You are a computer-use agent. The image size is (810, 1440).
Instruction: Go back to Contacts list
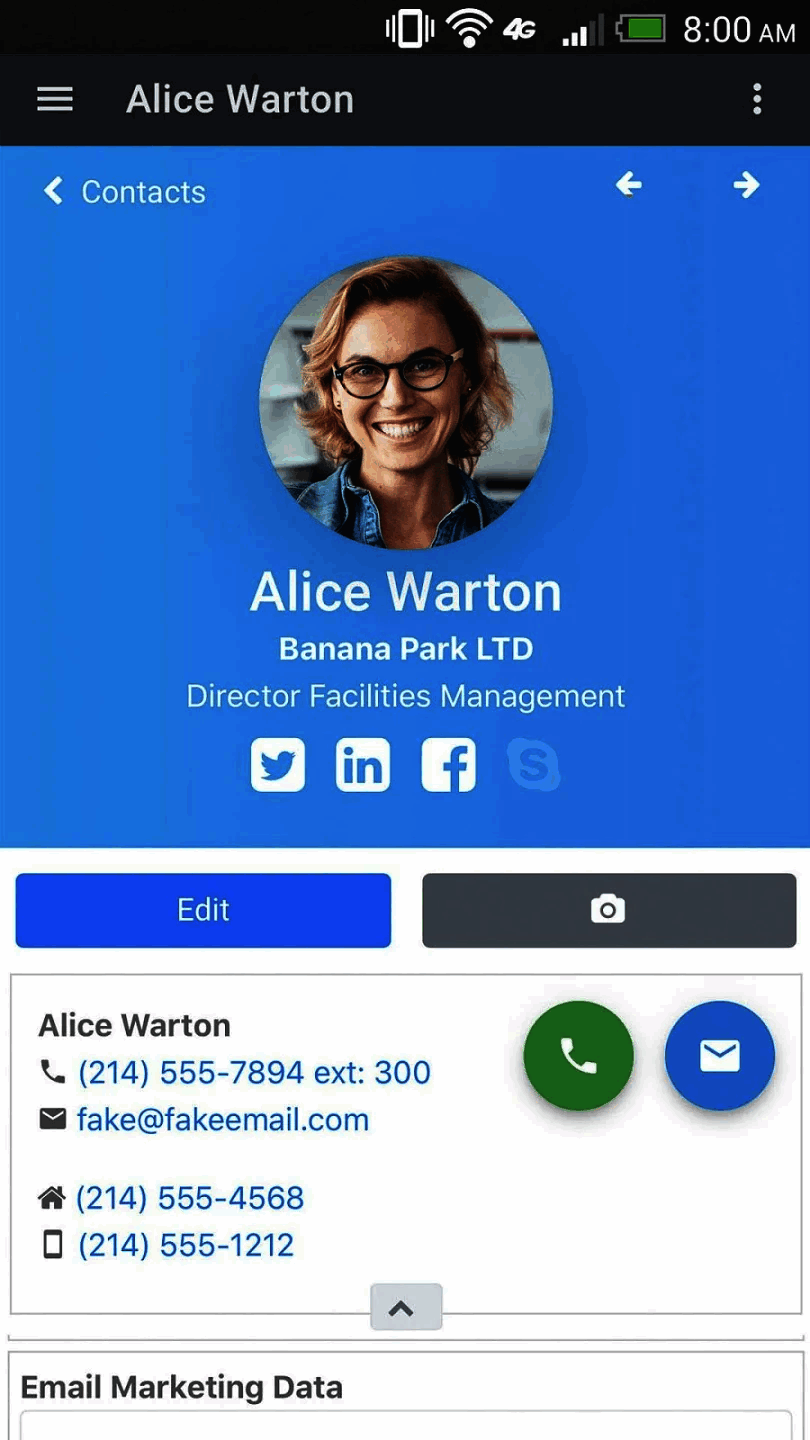tap(125, 191)
